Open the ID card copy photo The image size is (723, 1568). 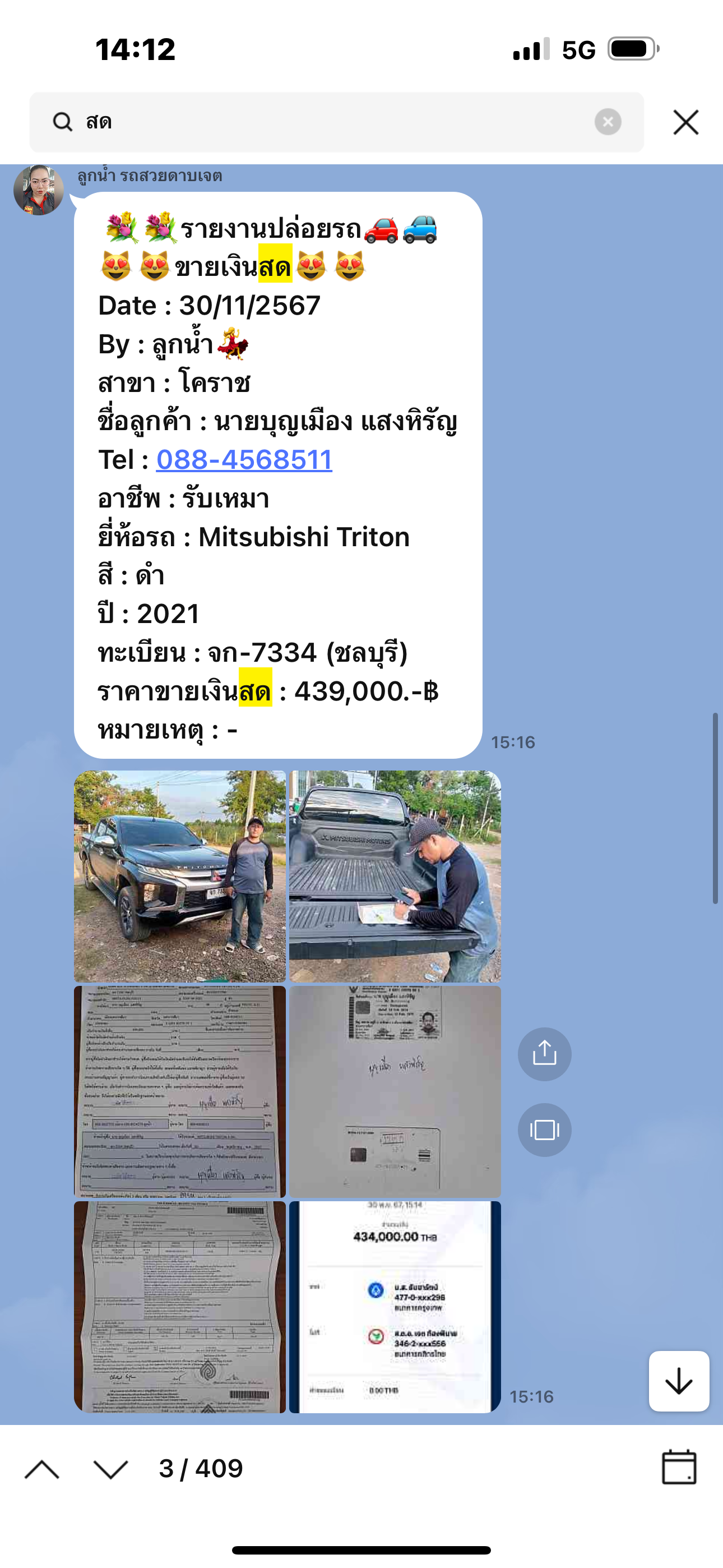tap(395, 1091)
